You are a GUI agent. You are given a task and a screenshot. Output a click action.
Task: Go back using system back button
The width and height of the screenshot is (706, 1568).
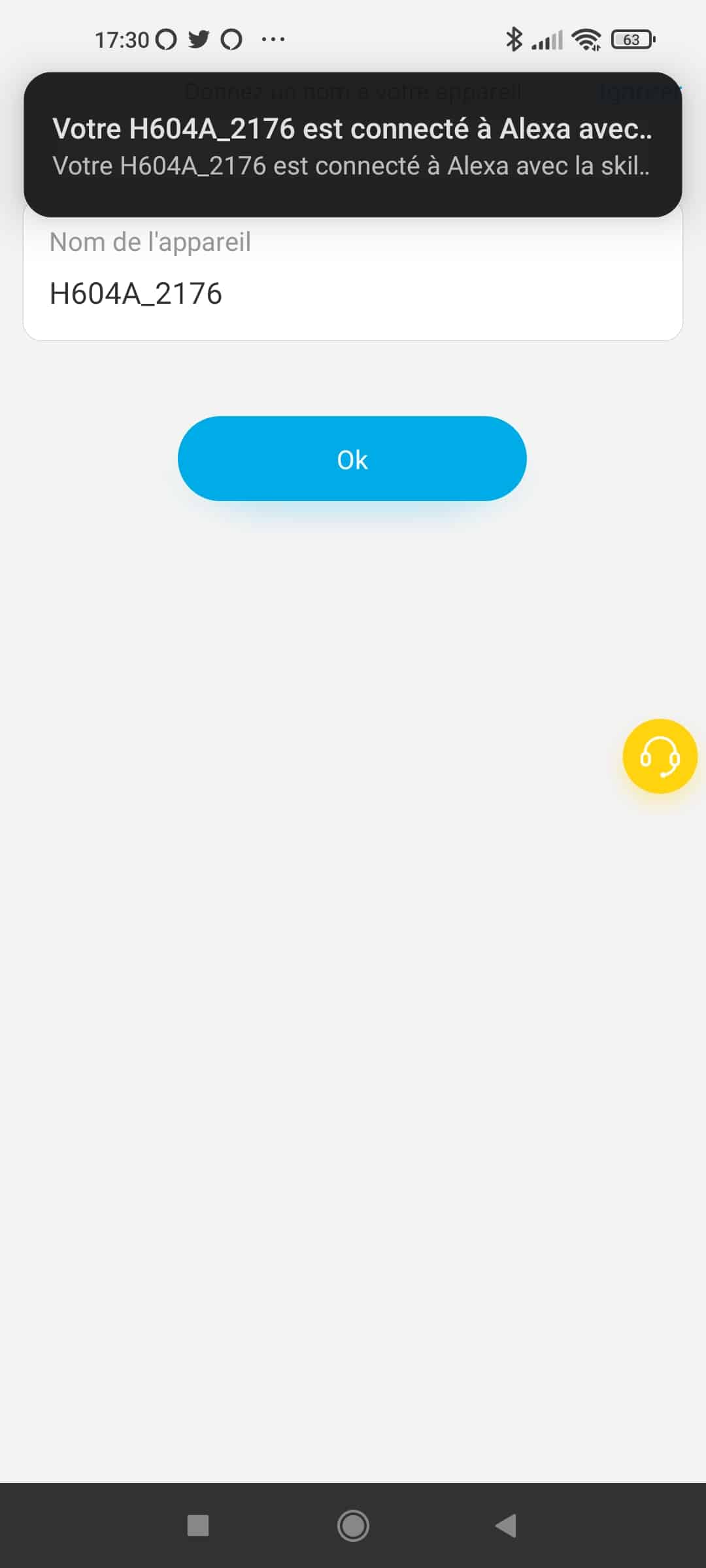point(506,1526)
